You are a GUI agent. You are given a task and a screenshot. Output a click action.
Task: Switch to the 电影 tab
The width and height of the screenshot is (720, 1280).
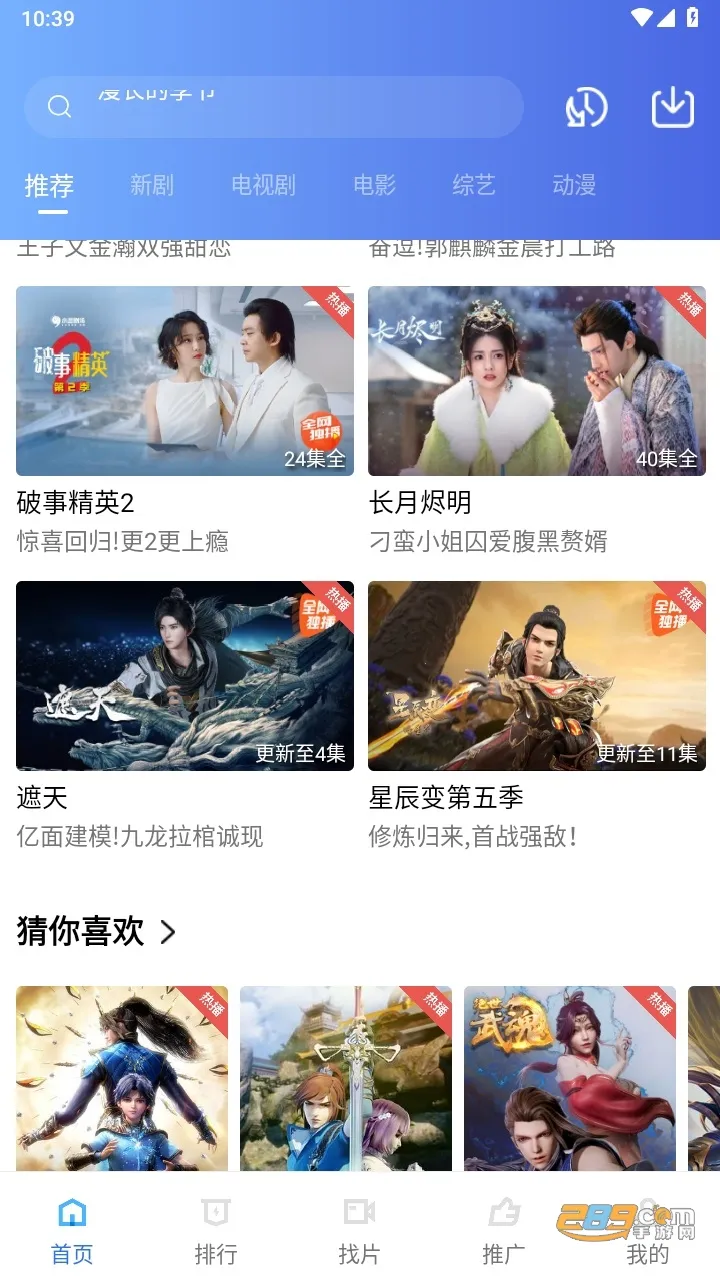[375, 185]
